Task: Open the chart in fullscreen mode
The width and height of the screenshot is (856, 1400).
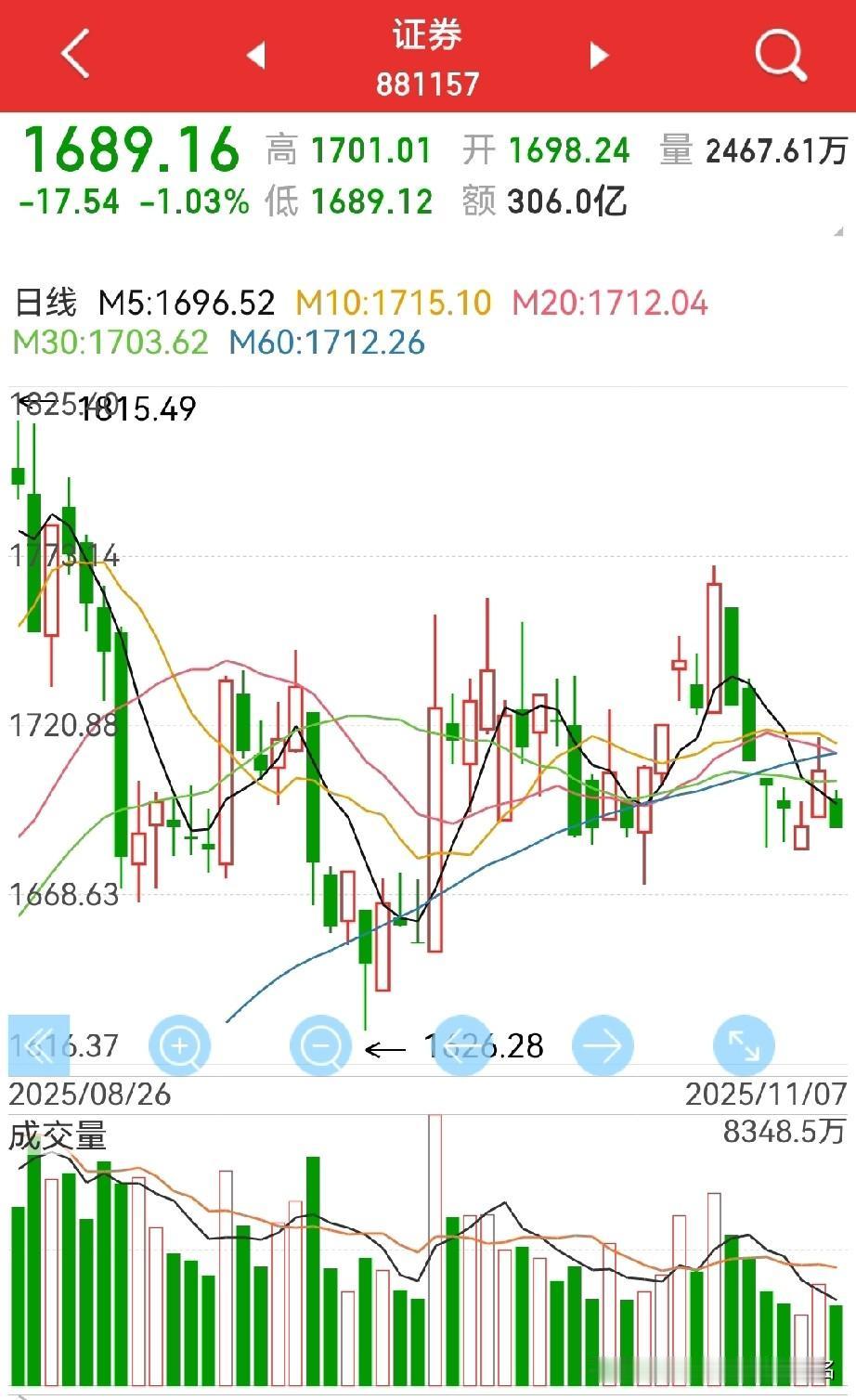Action: tap(744, 1046)
